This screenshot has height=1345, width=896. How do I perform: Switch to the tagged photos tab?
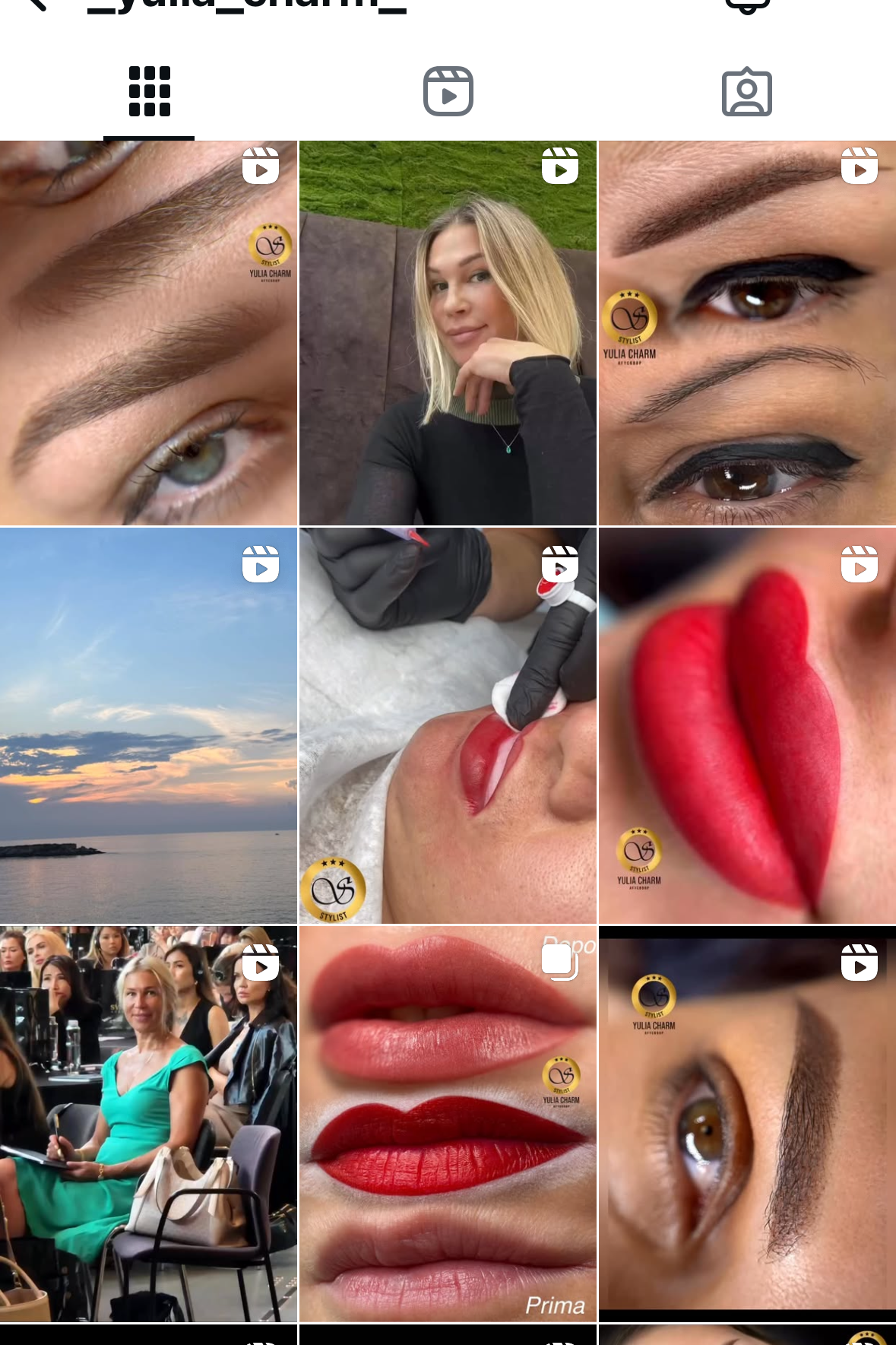(x=746, y=92)
